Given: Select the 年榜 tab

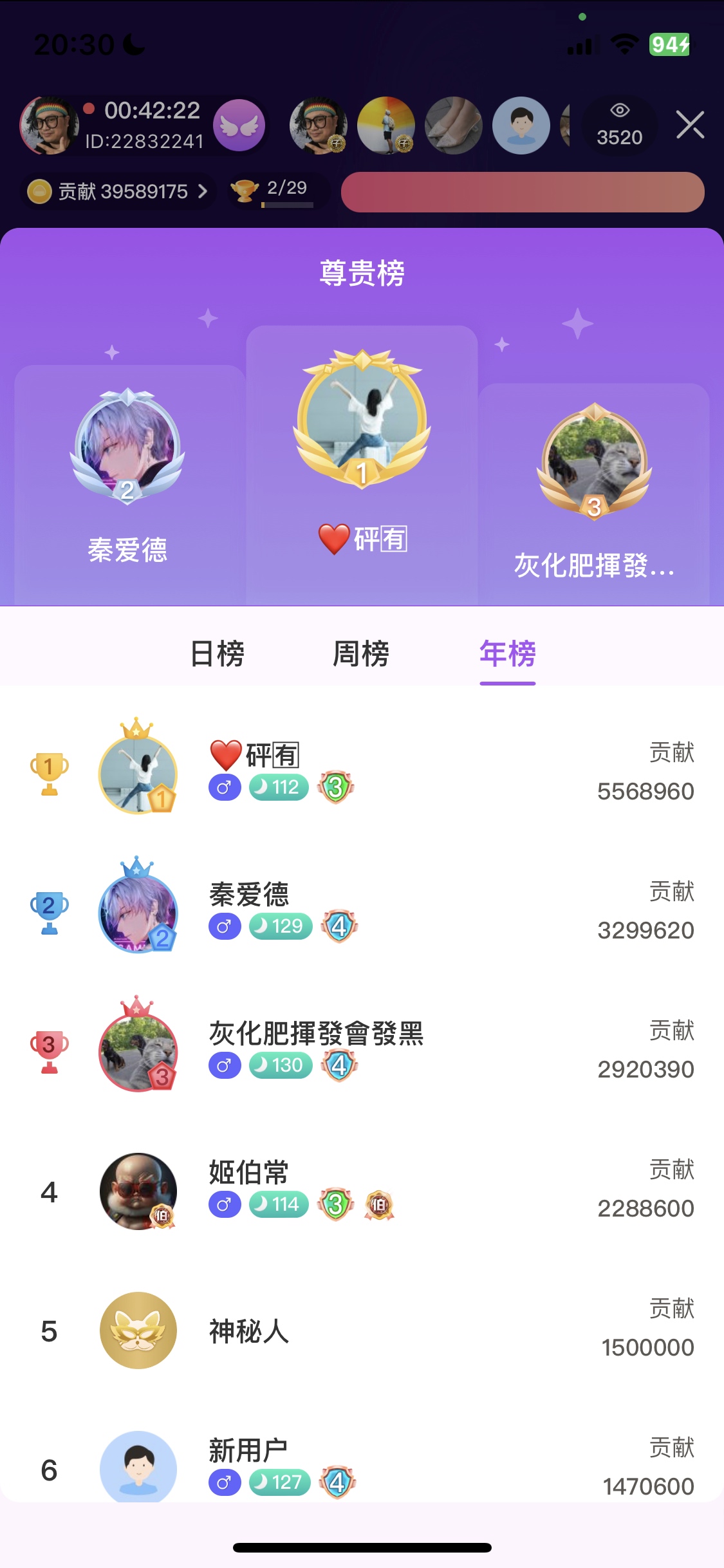Looking at the screenshot, I should (507, 654).
